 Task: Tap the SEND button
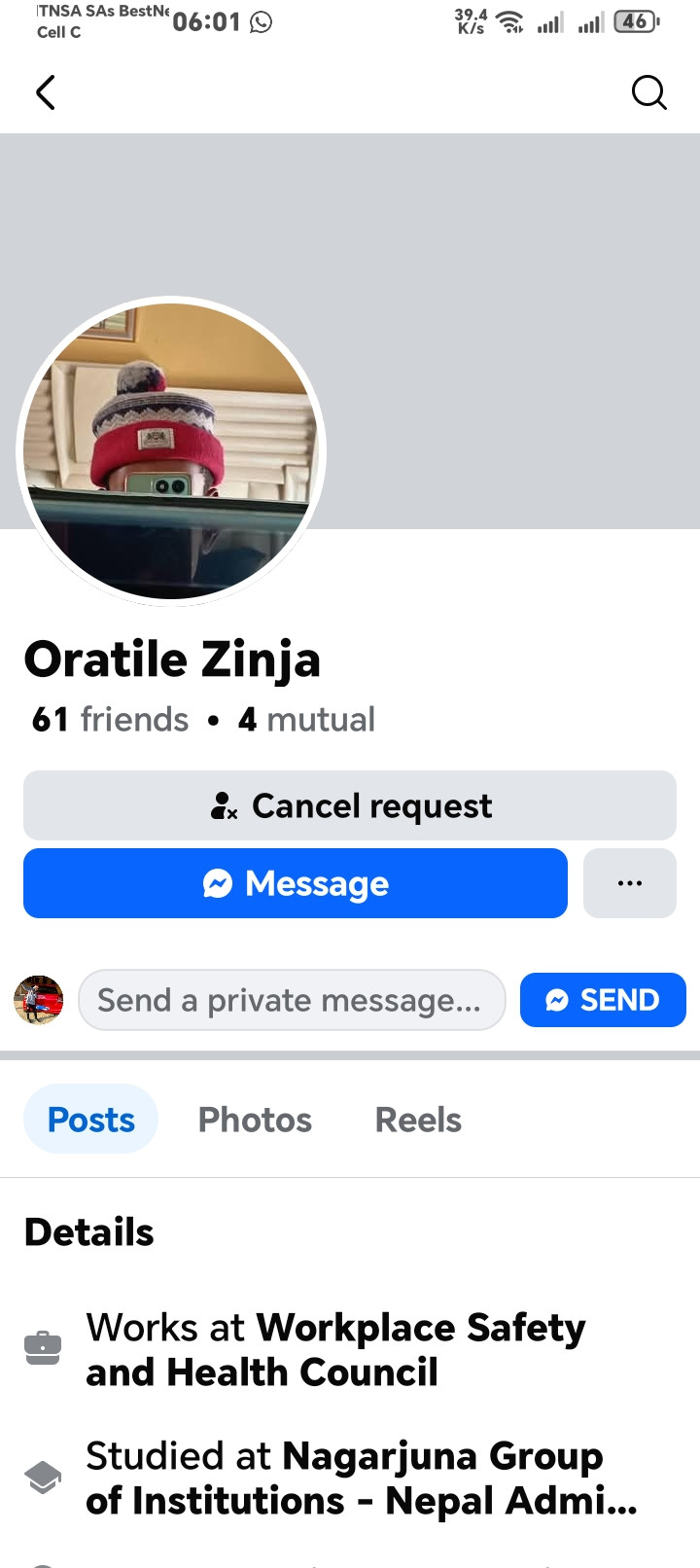(x=603, y=1000)
